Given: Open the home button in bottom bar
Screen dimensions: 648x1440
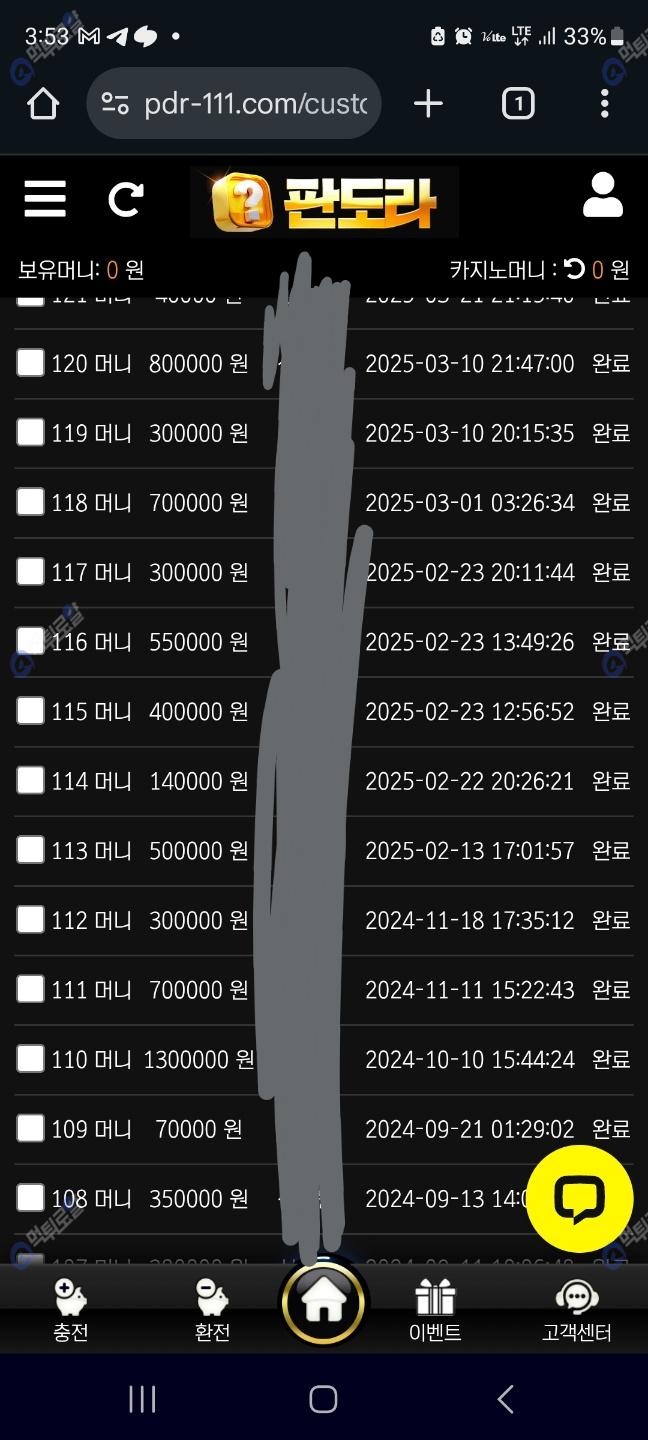Looking at the screenshot, I should tap(323, 1303).
